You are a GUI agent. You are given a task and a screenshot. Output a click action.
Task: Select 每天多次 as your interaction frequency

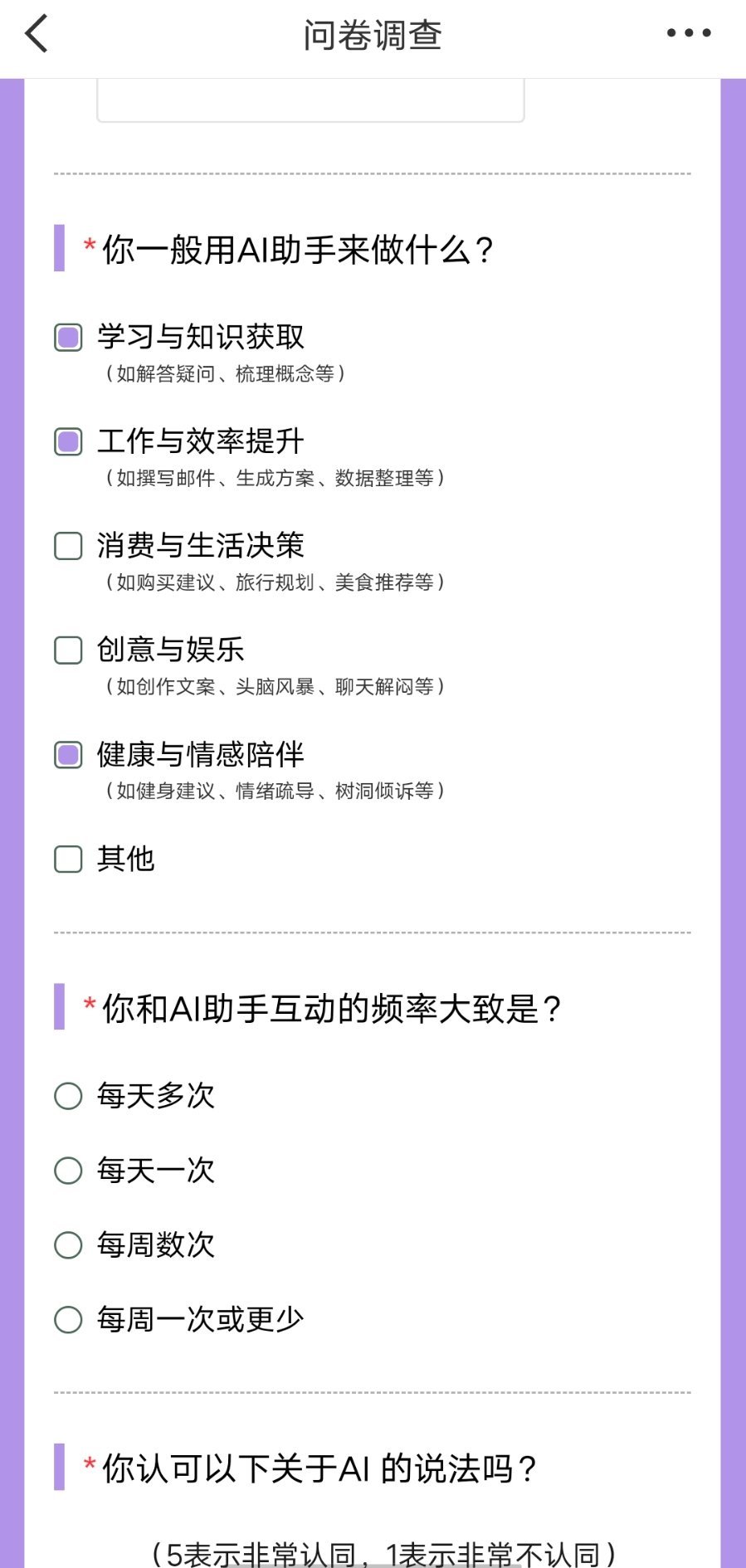click(68, 1097)
